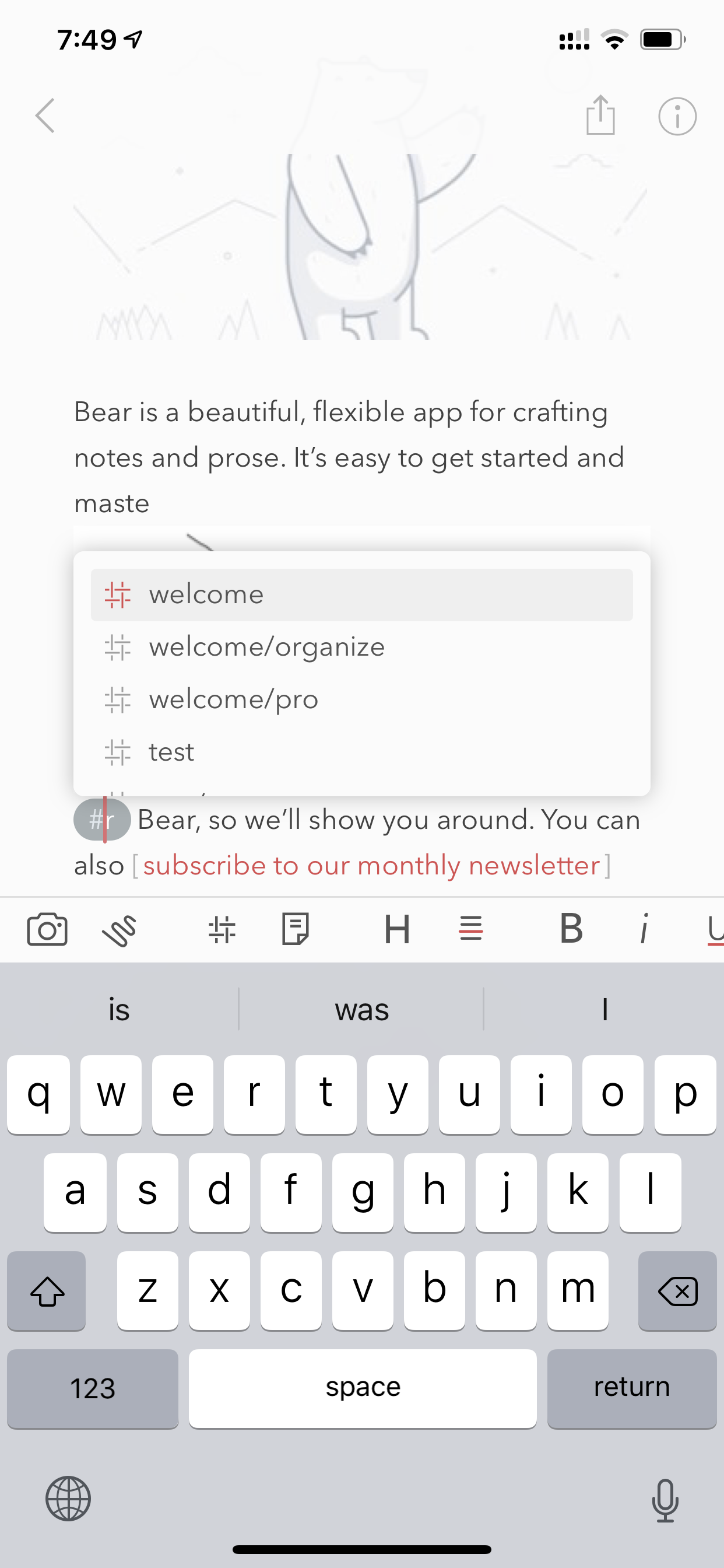Image resolution: width=724 pixels, height=1568 pixels.
Task: Choose the 'was' keyboard suggestion
Action: [361, 1010]
